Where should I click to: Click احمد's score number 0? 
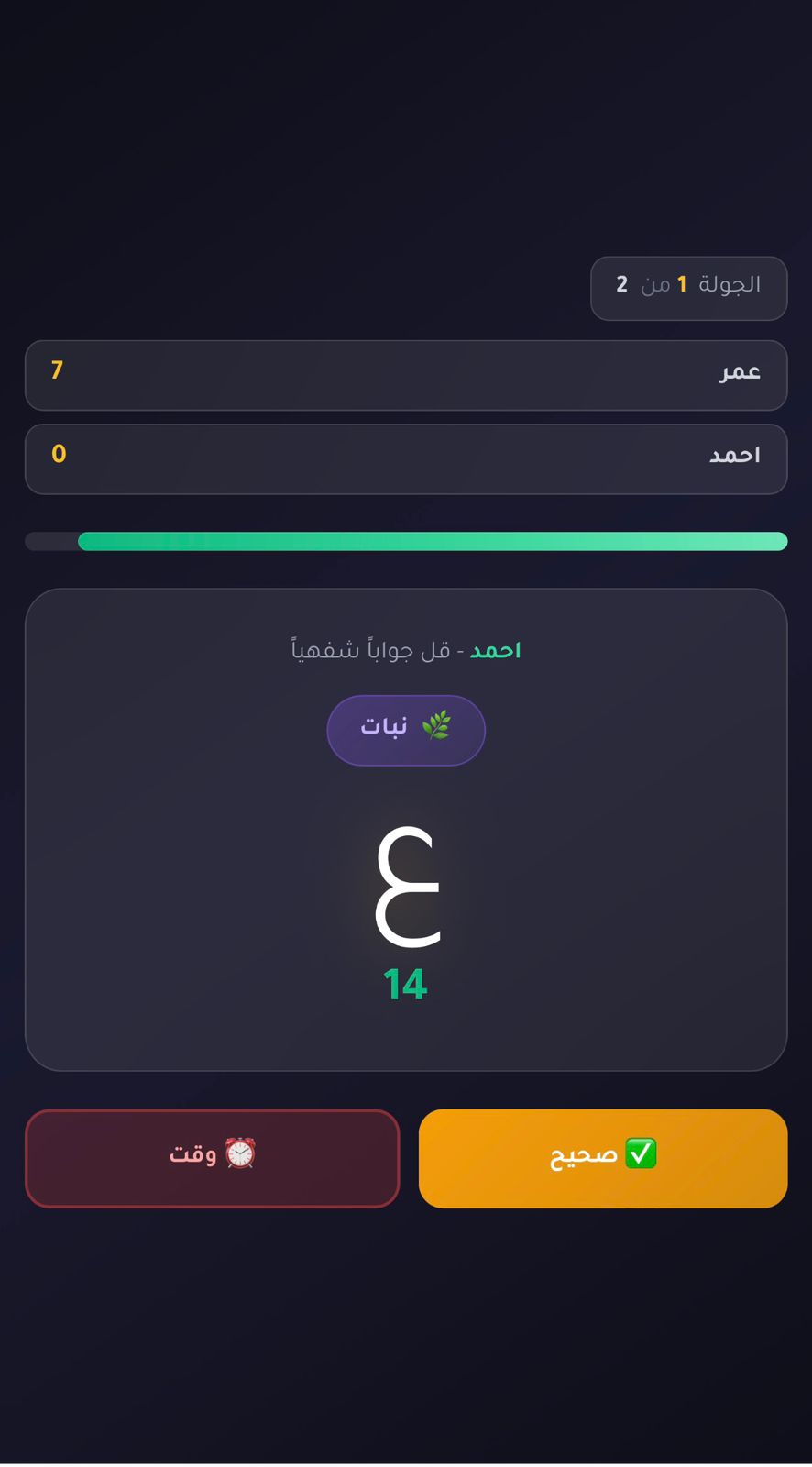click(59, 453)
